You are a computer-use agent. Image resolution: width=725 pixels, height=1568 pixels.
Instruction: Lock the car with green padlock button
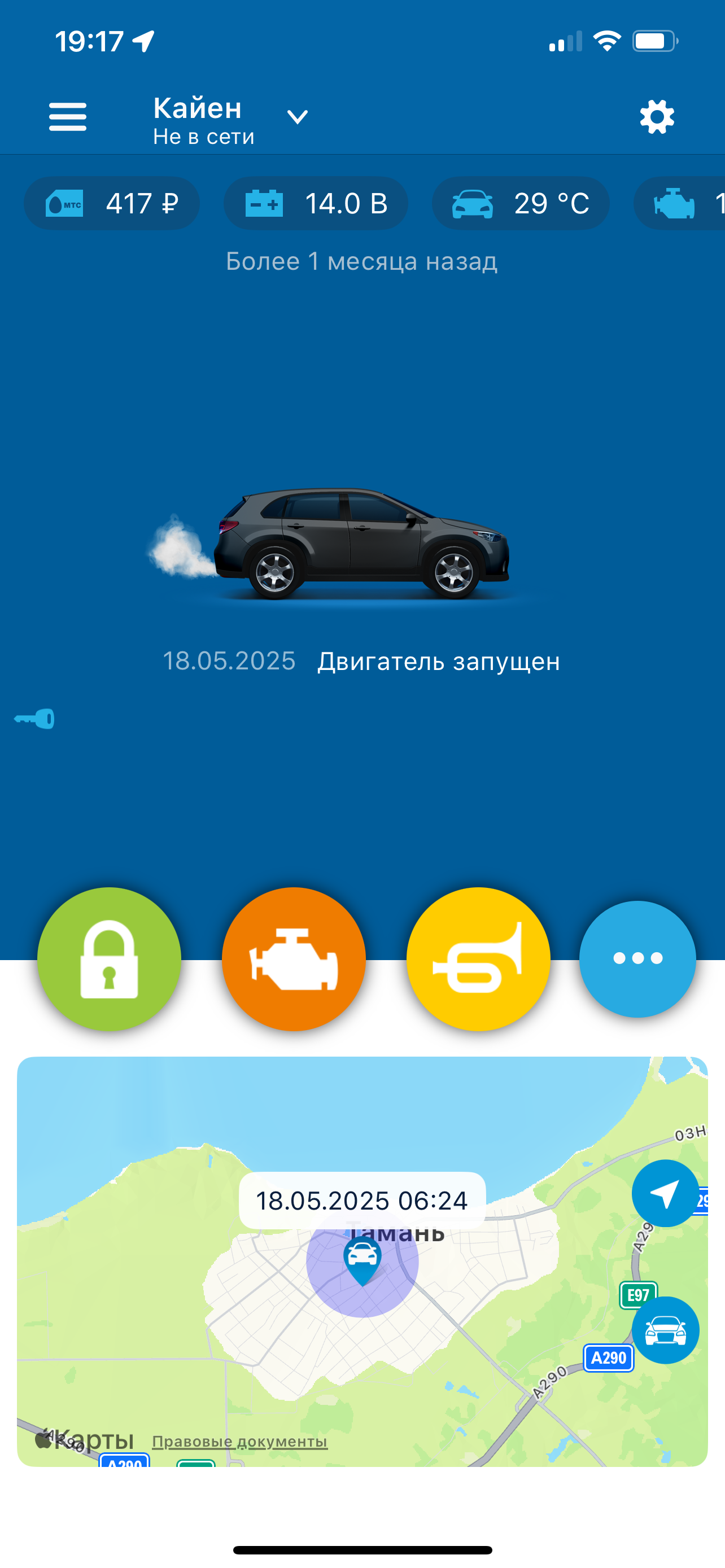110,959
